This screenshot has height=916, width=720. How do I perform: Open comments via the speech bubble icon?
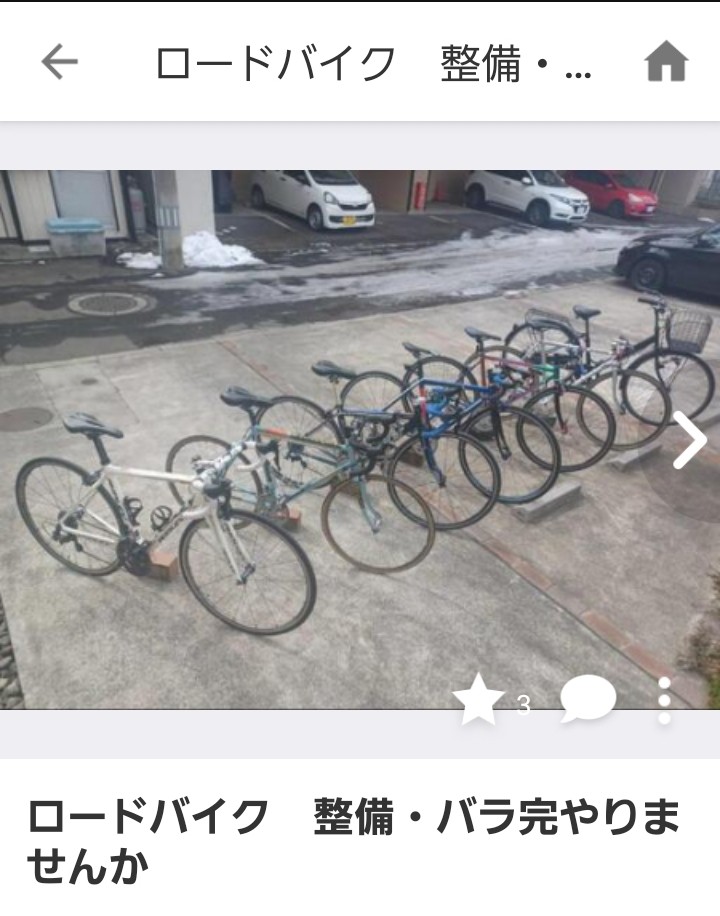(x=587, y=698)
